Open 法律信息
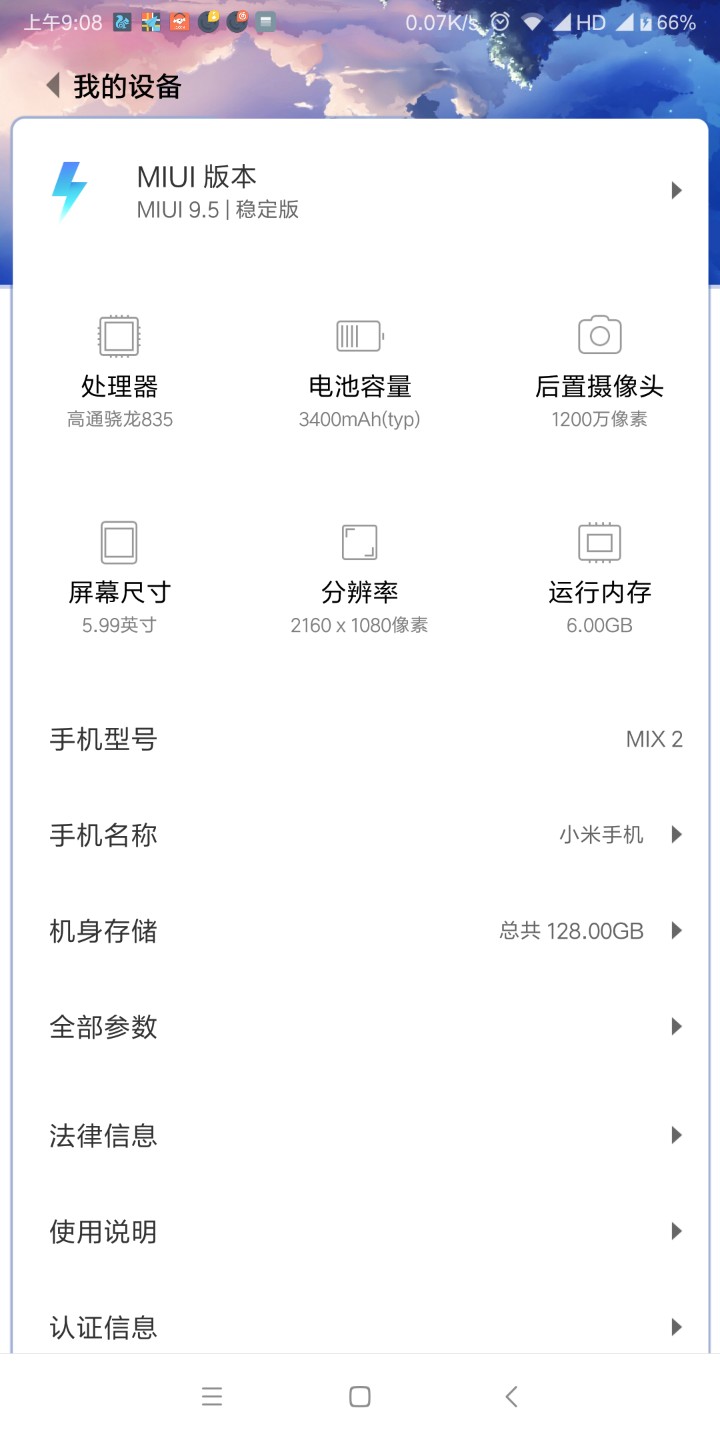This screenshot has width=720, height=1440. [x=360, y=1136]
